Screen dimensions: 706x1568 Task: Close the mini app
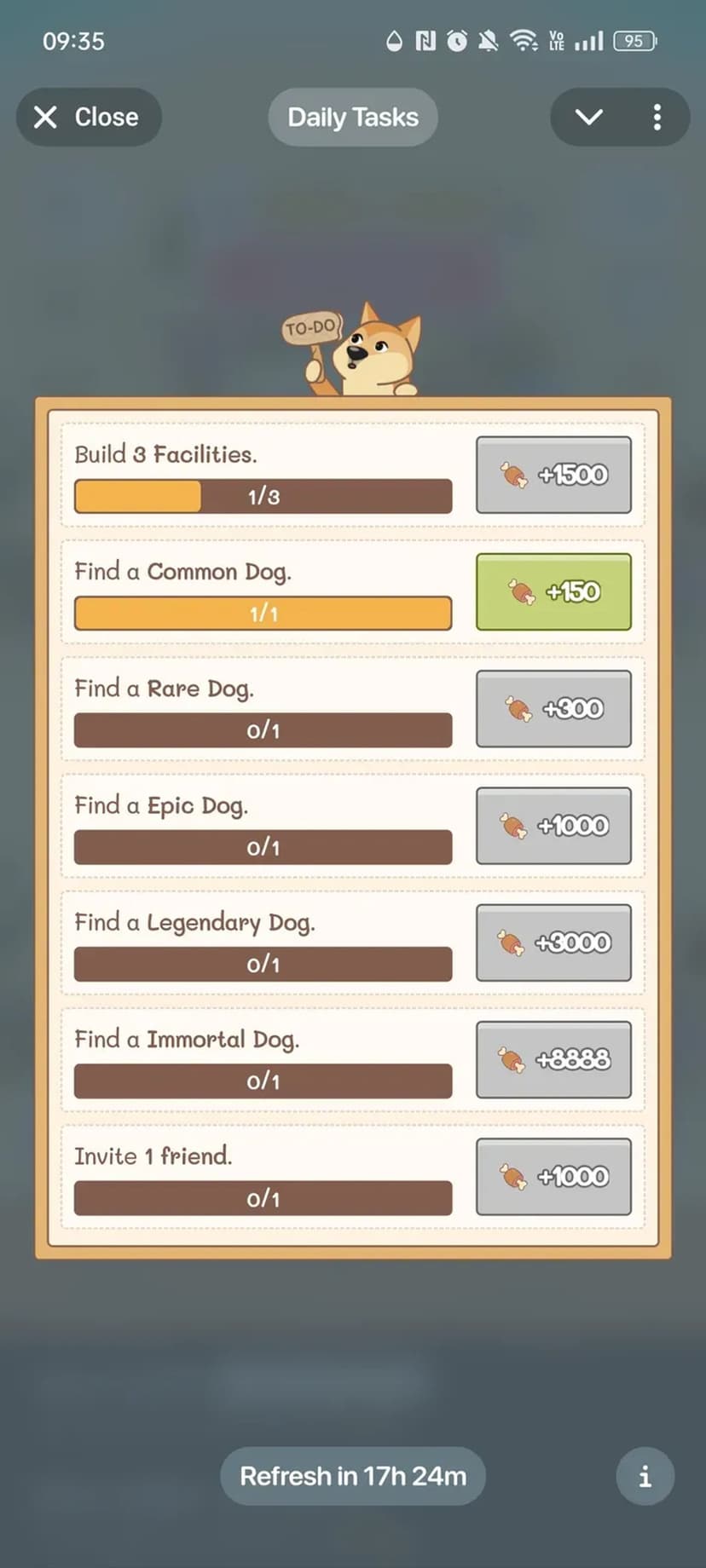tap(88, 117)
